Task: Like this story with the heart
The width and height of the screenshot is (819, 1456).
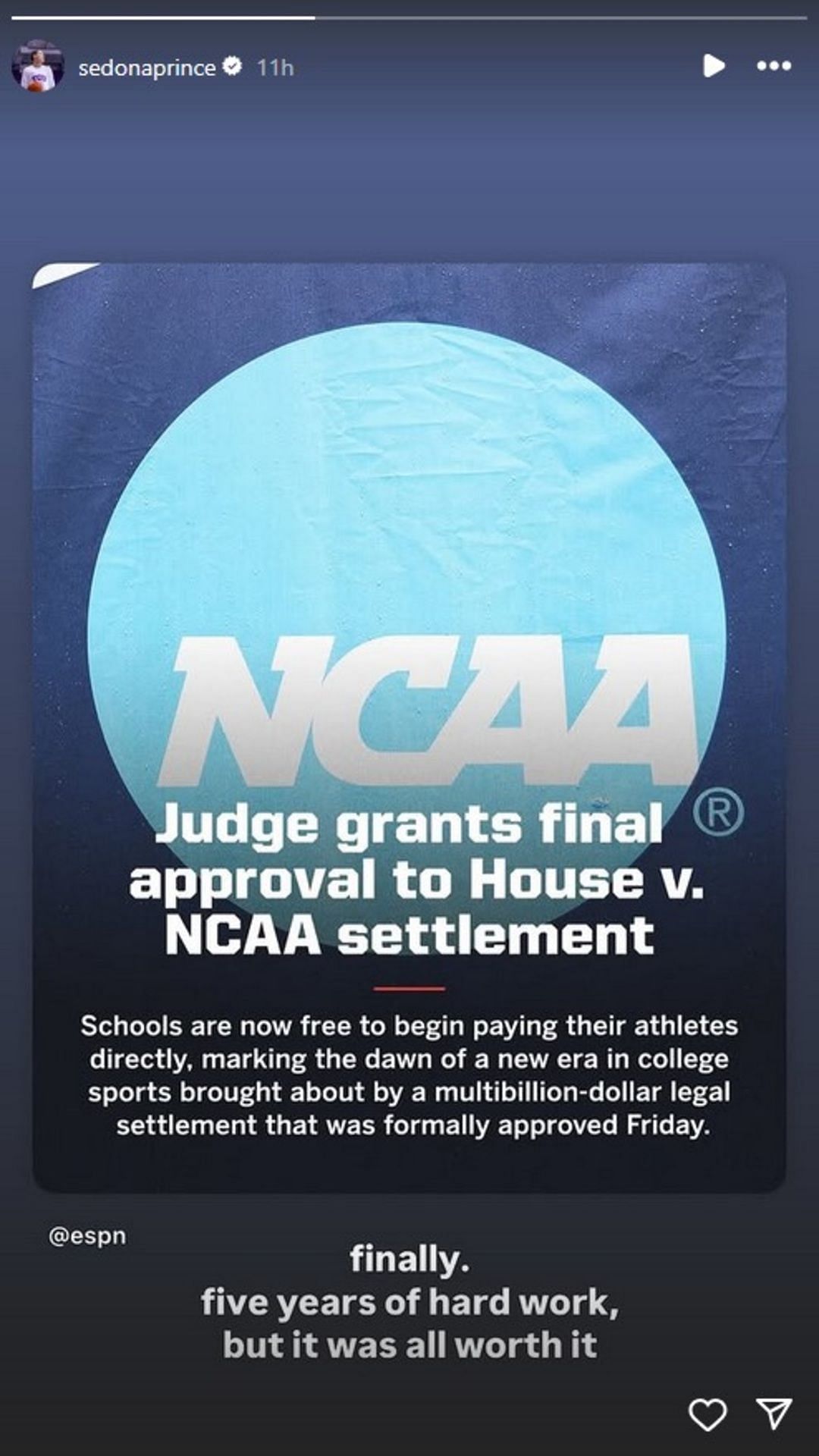Action: (x=707, y=1414)
